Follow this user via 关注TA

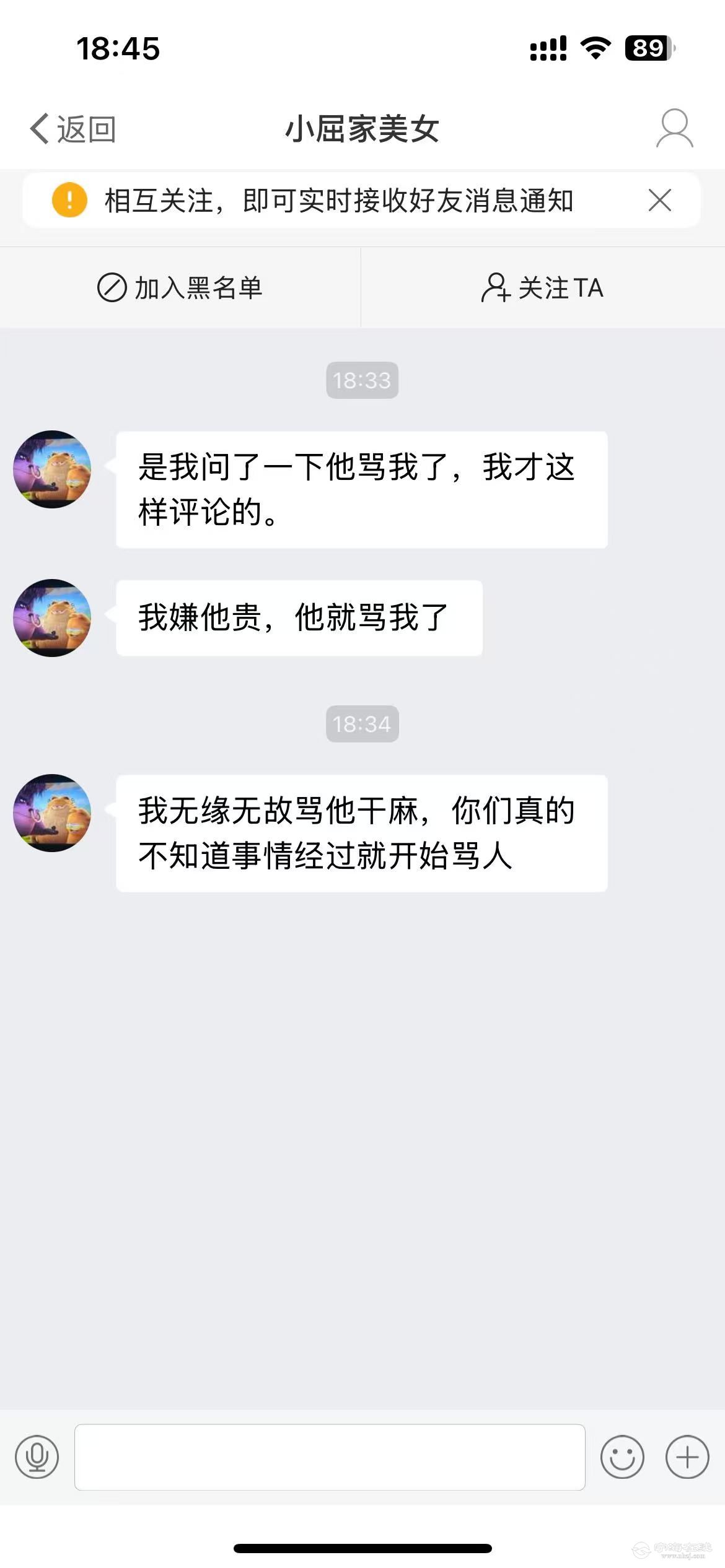(542, 288)
